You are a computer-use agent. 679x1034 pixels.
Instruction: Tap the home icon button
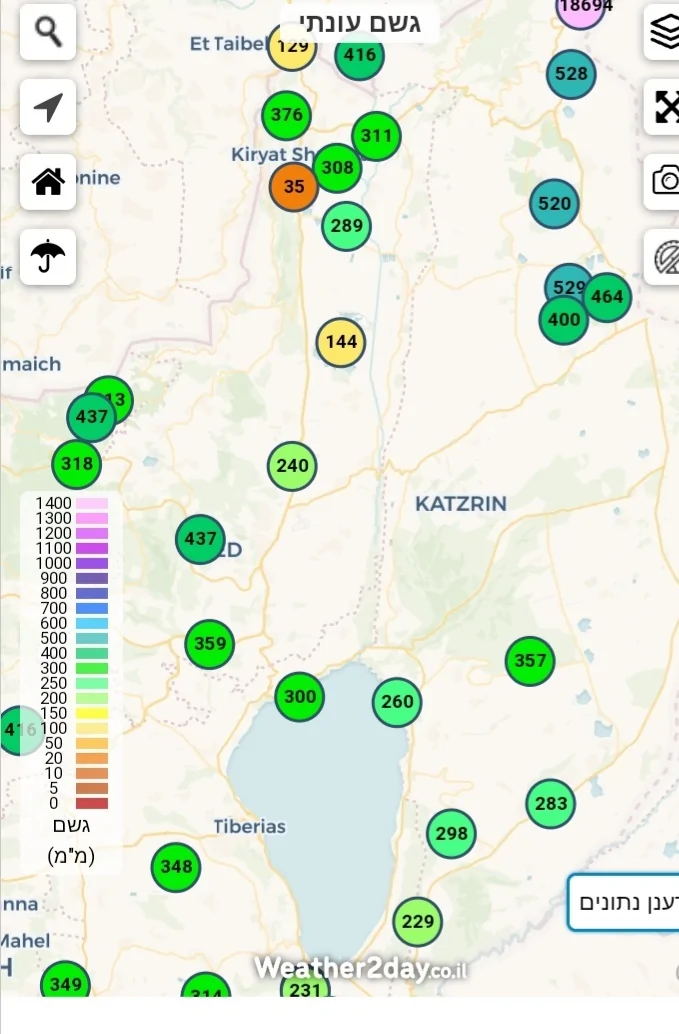coord(48,182)
